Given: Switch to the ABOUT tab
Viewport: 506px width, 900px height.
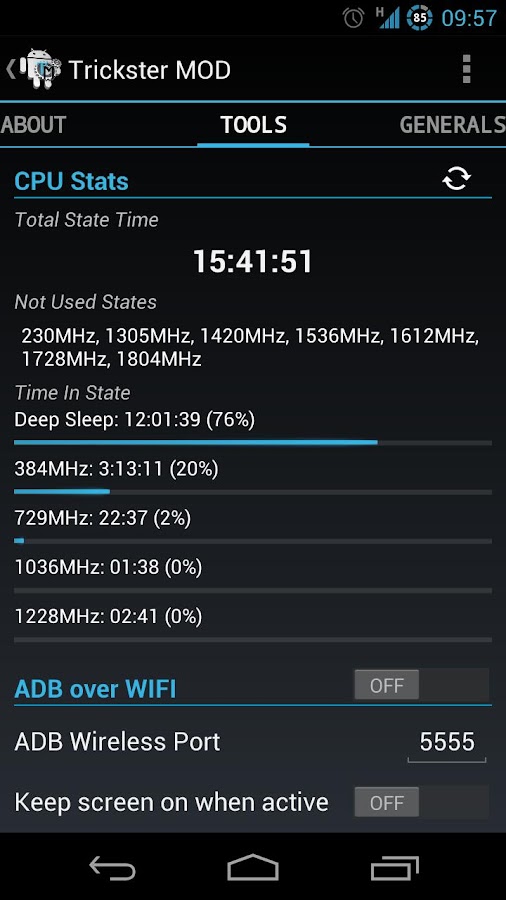Looking at the screenshot, I should (x=33, y=125).
